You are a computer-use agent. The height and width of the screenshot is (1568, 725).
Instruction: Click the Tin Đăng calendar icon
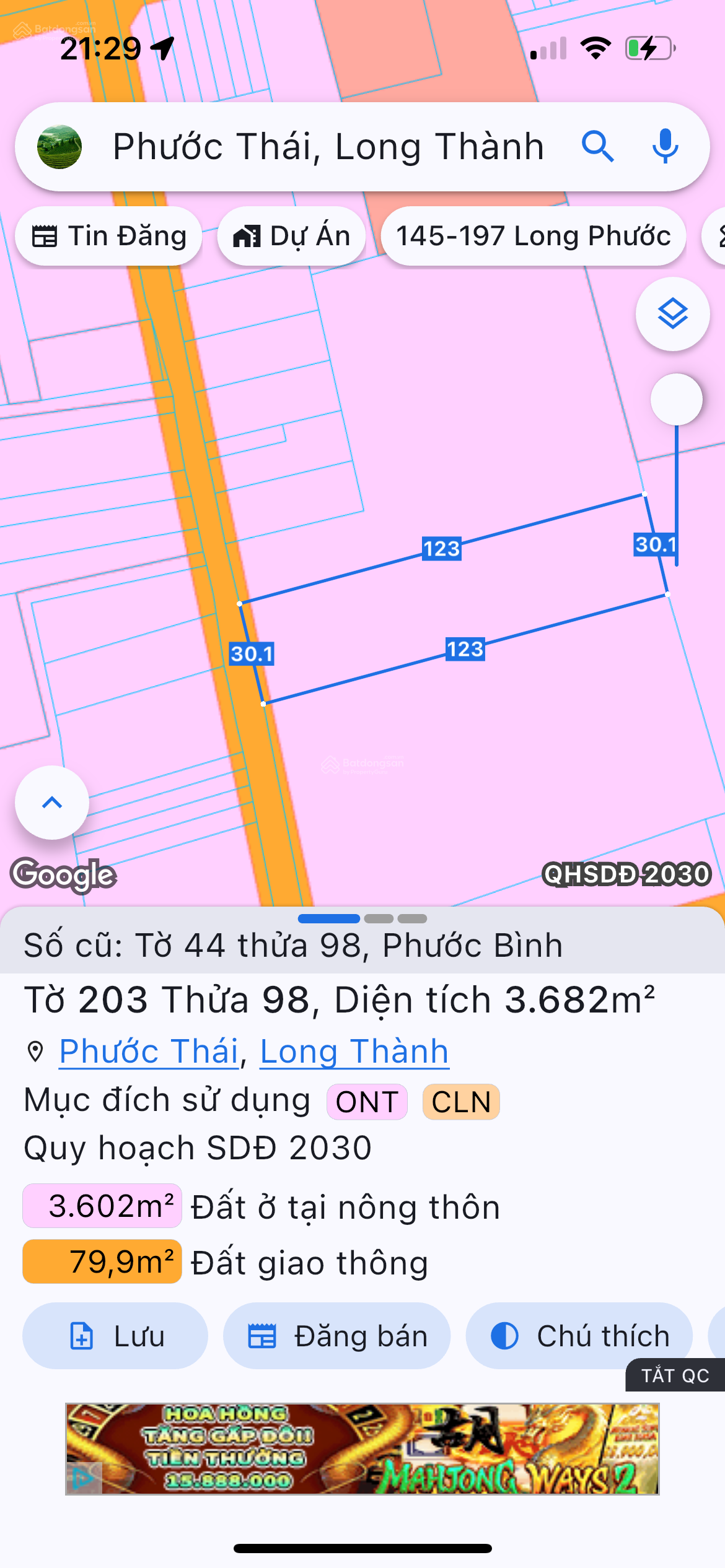tap(48, 236)
